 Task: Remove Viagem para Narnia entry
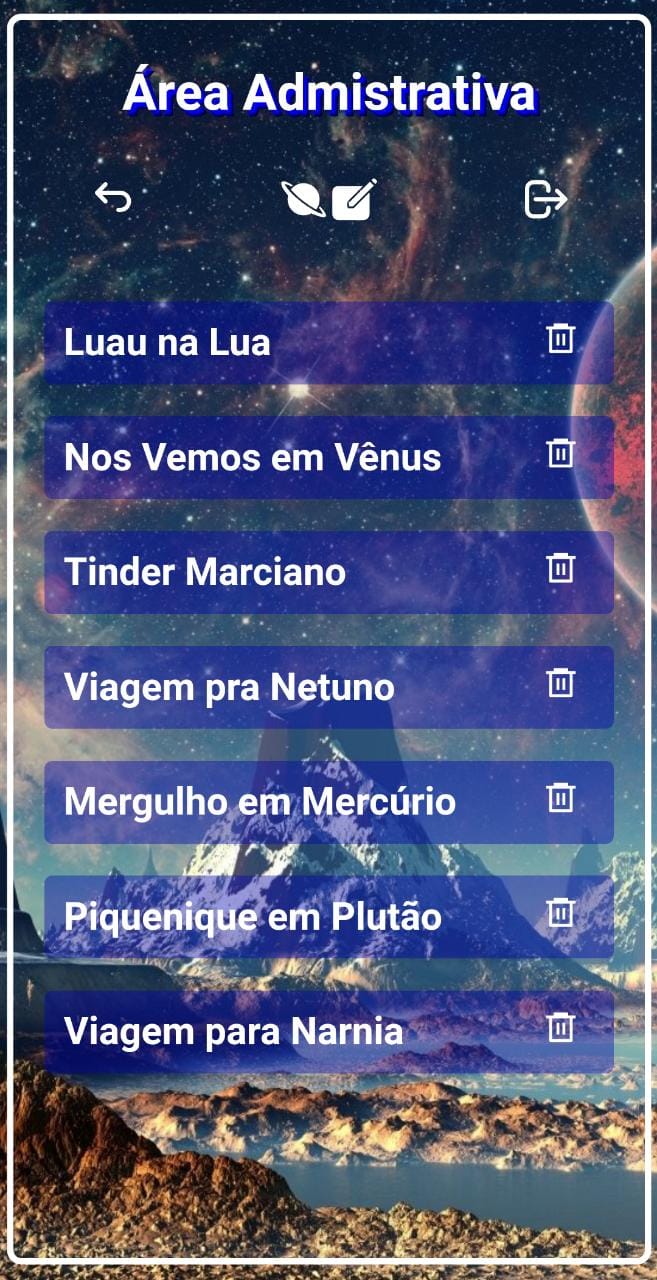click(561, 1028)
